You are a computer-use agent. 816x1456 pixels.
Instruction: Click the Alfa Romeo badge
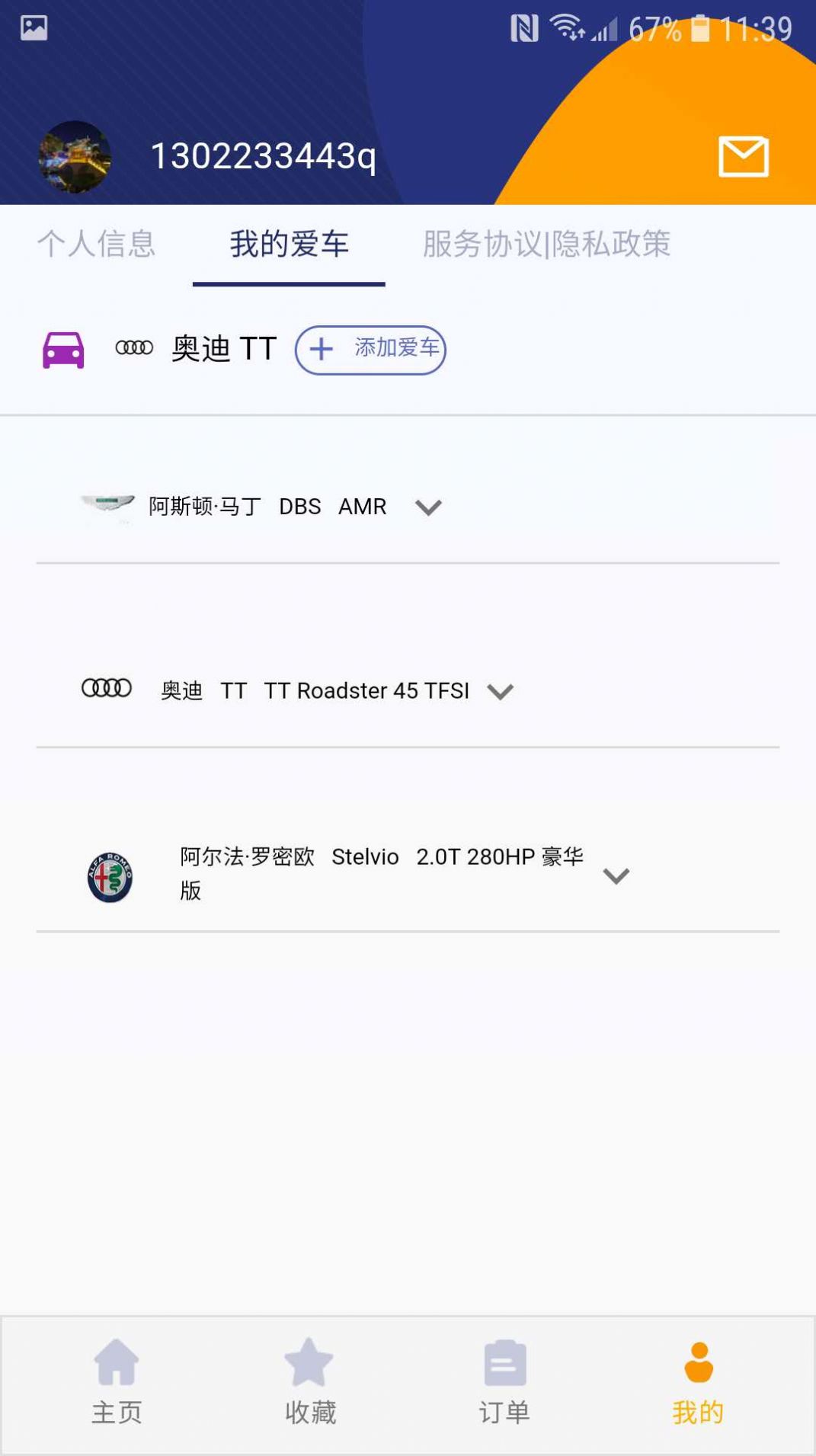pyautogui.click(x=110, y=875)
